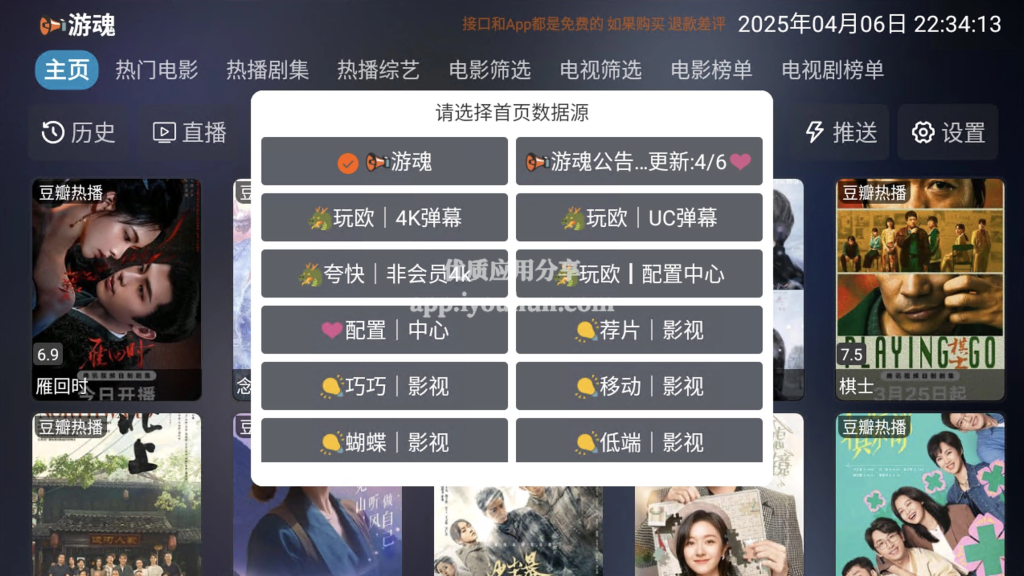This screenshot has width=1024, height=576.
Task: Select 配置｜中心 option
Action: [384, 330]
